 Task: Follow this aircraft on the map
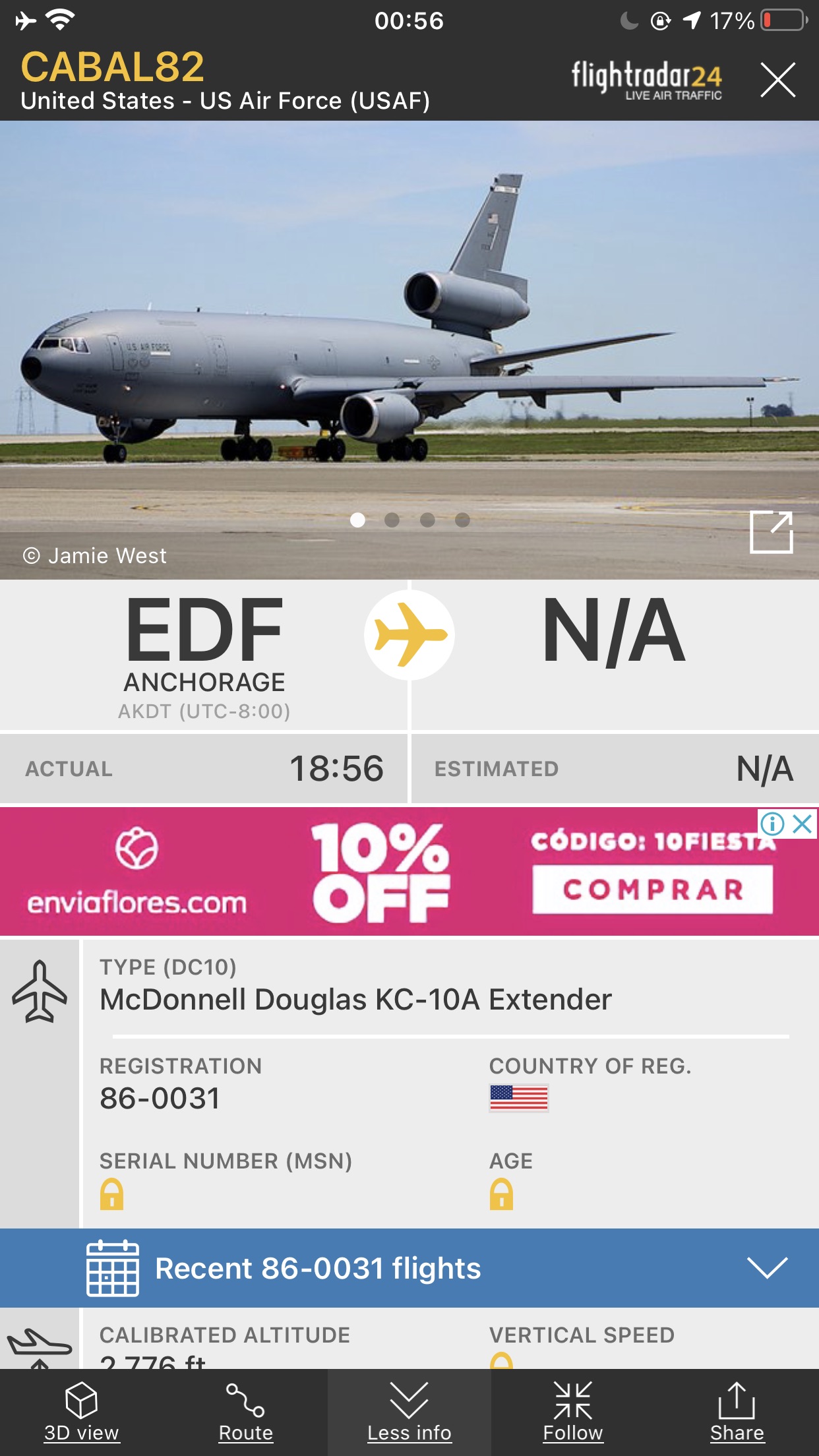[572, 1412]
